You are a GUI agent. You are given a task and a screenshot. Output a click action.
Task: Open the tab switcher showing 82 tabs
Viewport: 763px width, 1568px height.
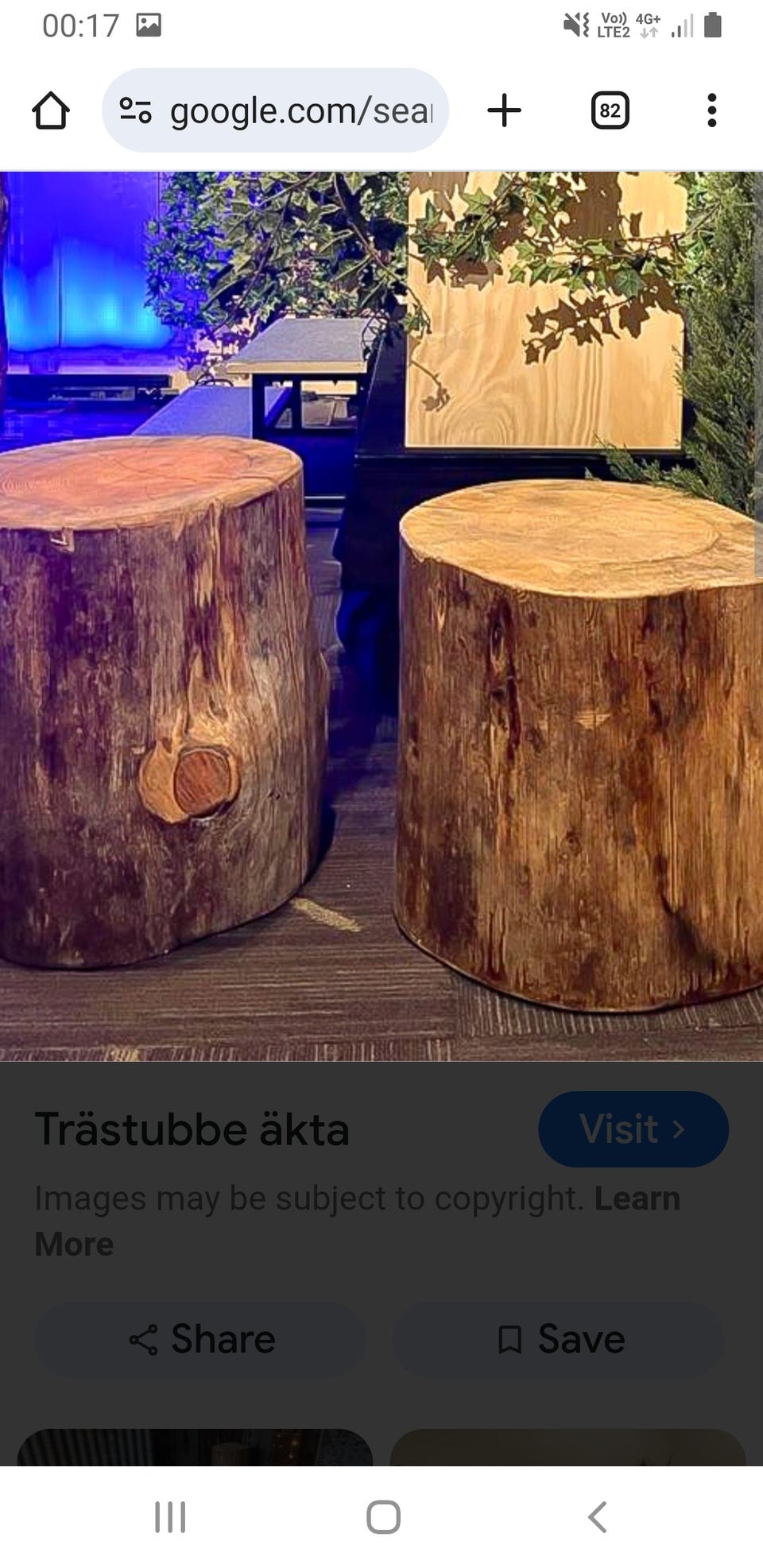pos(610,110)
